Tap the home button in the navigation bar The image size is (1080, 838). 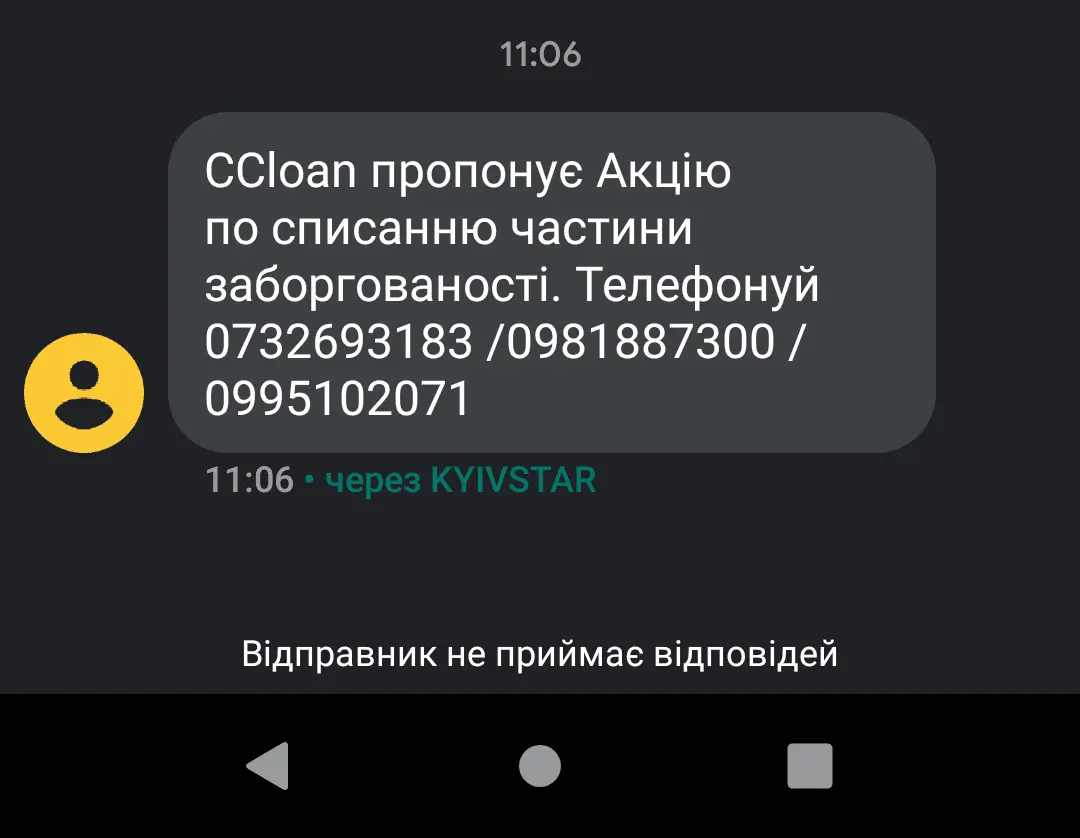point(540,766)
